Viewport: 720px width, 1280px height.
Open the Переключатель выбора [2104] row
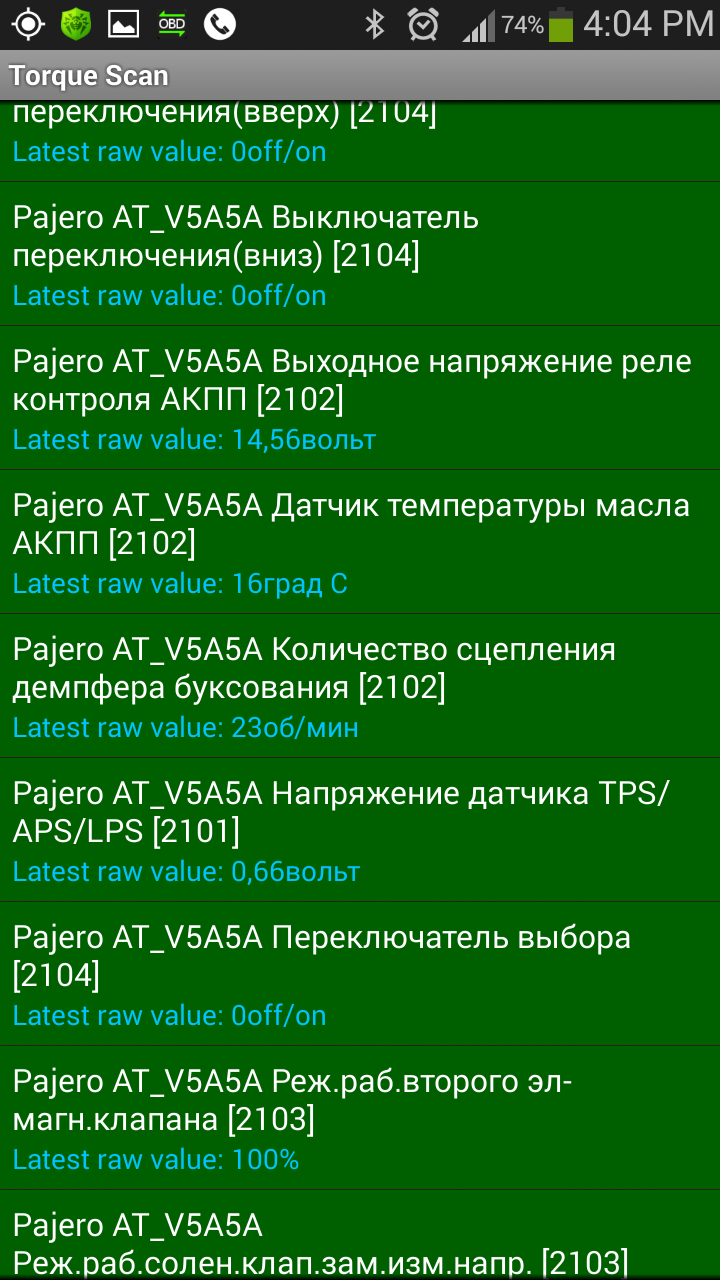tap(360, 974)
